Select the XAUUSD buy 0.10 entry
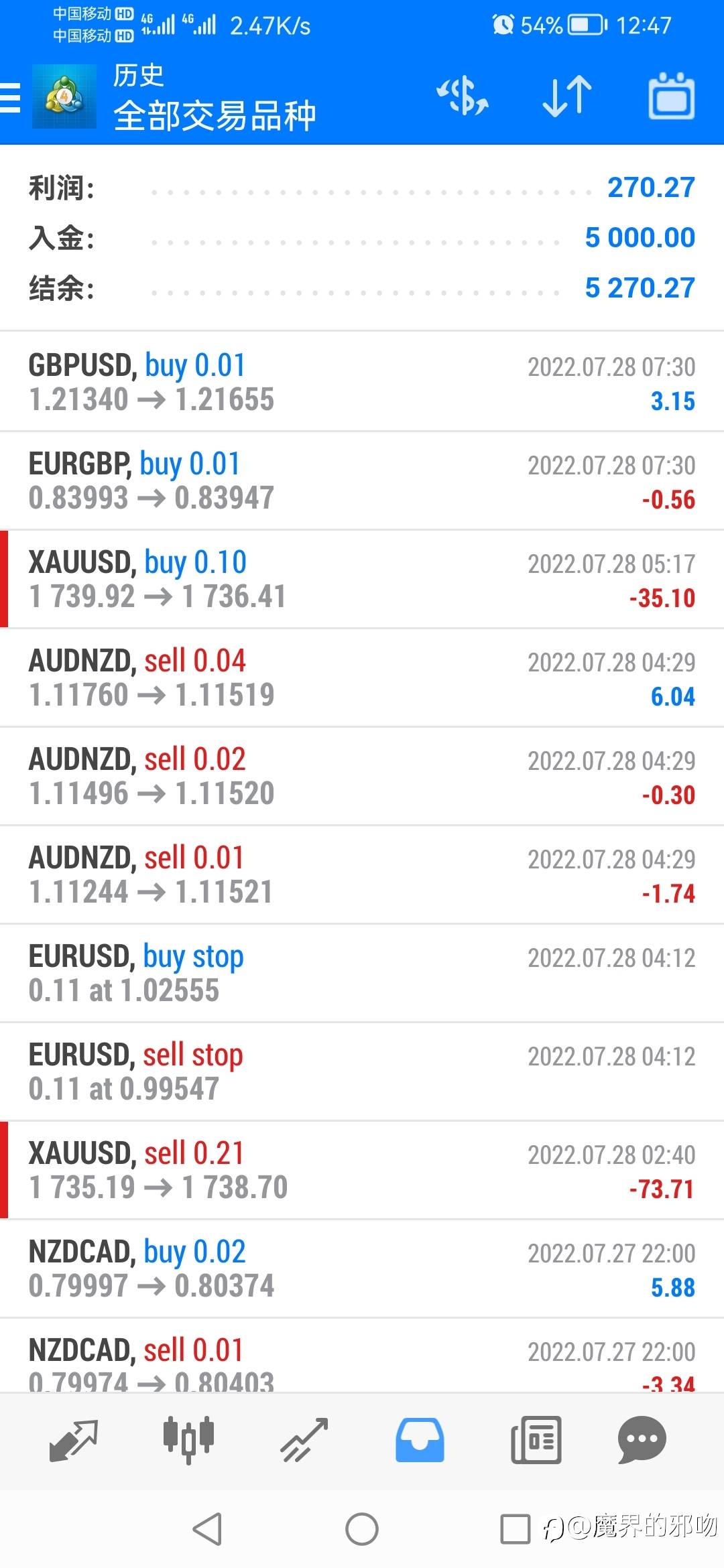The height and width of the screenshot is (1568, 724). coord(362,579)
